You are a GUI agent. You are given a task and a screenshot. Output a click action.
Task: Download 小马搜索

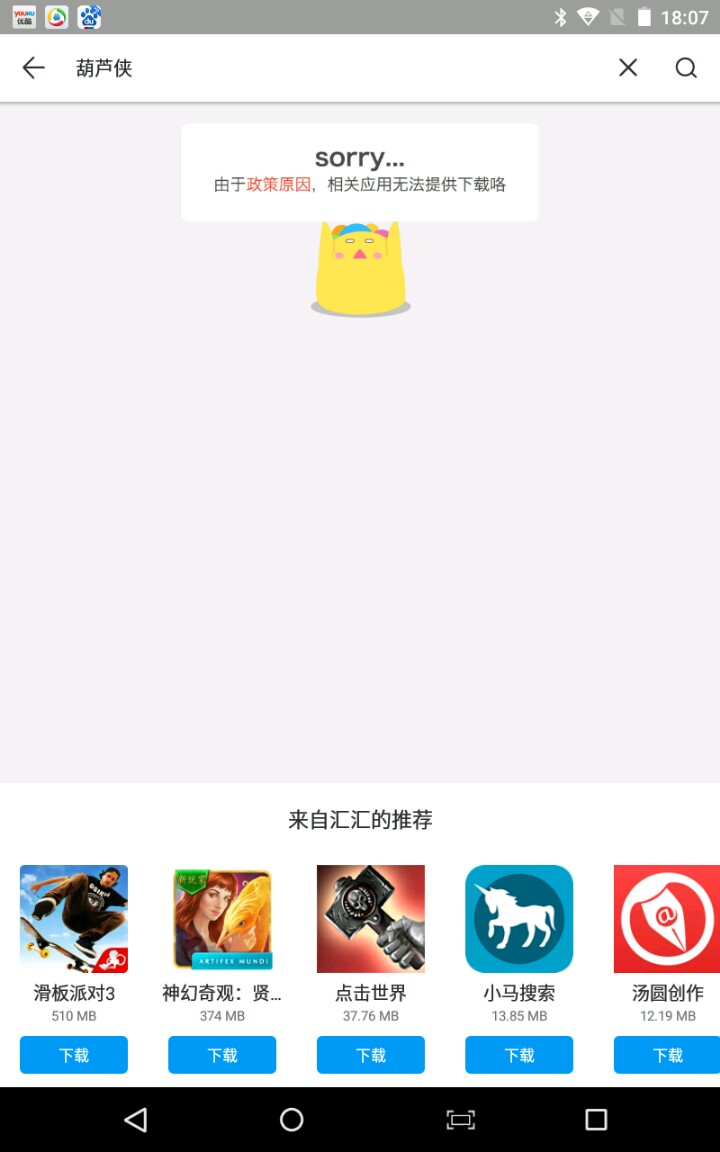(x=519, y=1055)
